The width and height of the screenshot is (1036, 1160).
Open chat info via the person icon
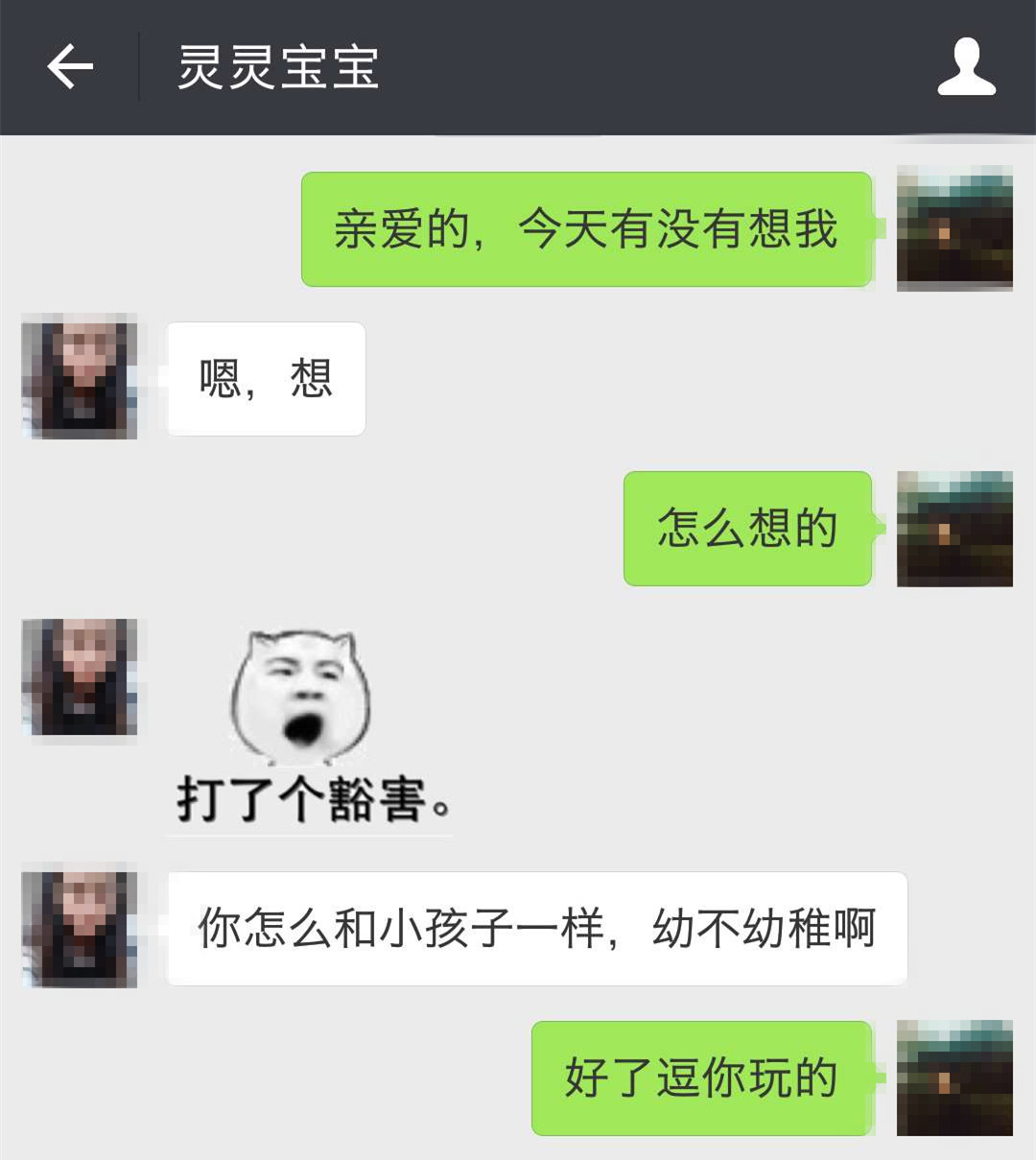click(x=966, y=67)
